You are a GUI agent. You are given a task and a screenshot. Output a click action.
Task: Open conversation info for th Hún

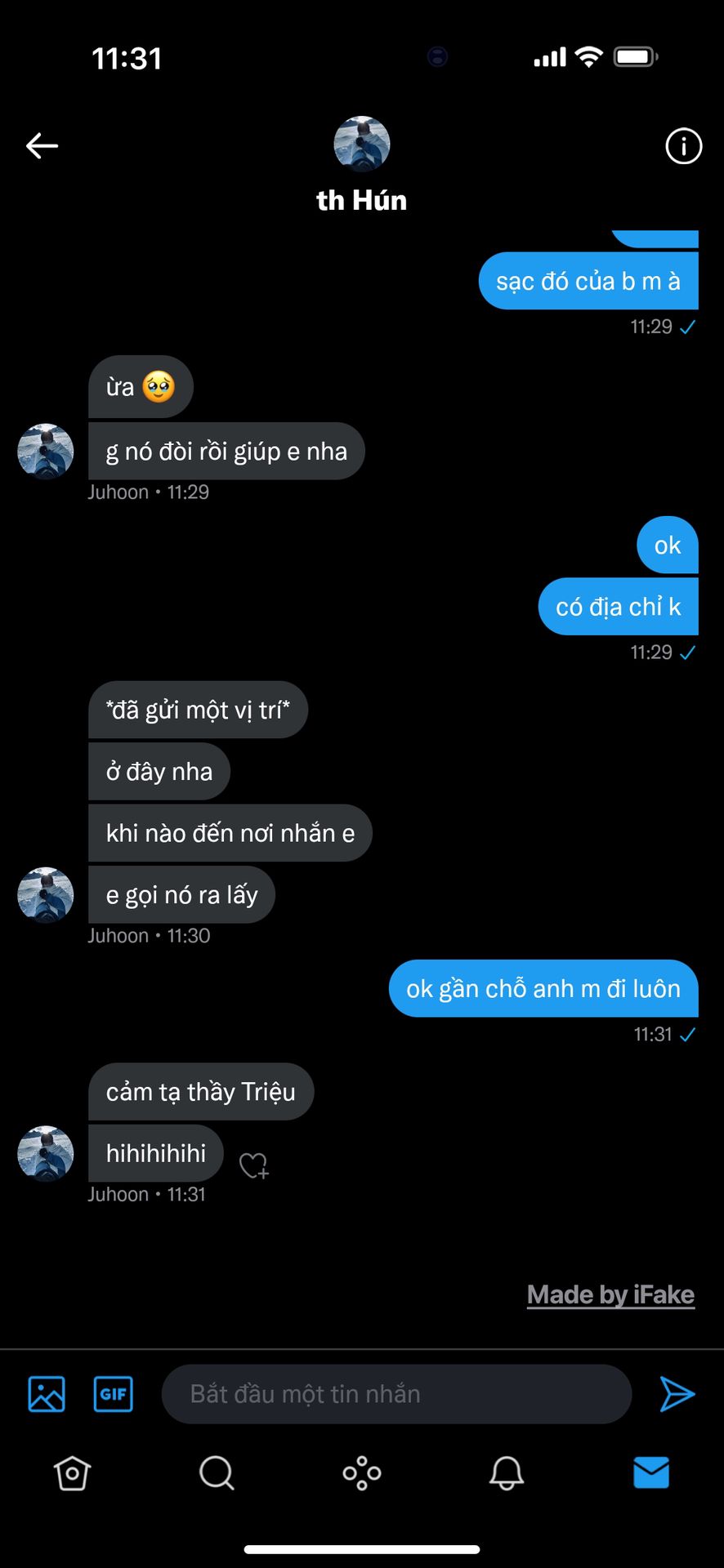(683, 146)
